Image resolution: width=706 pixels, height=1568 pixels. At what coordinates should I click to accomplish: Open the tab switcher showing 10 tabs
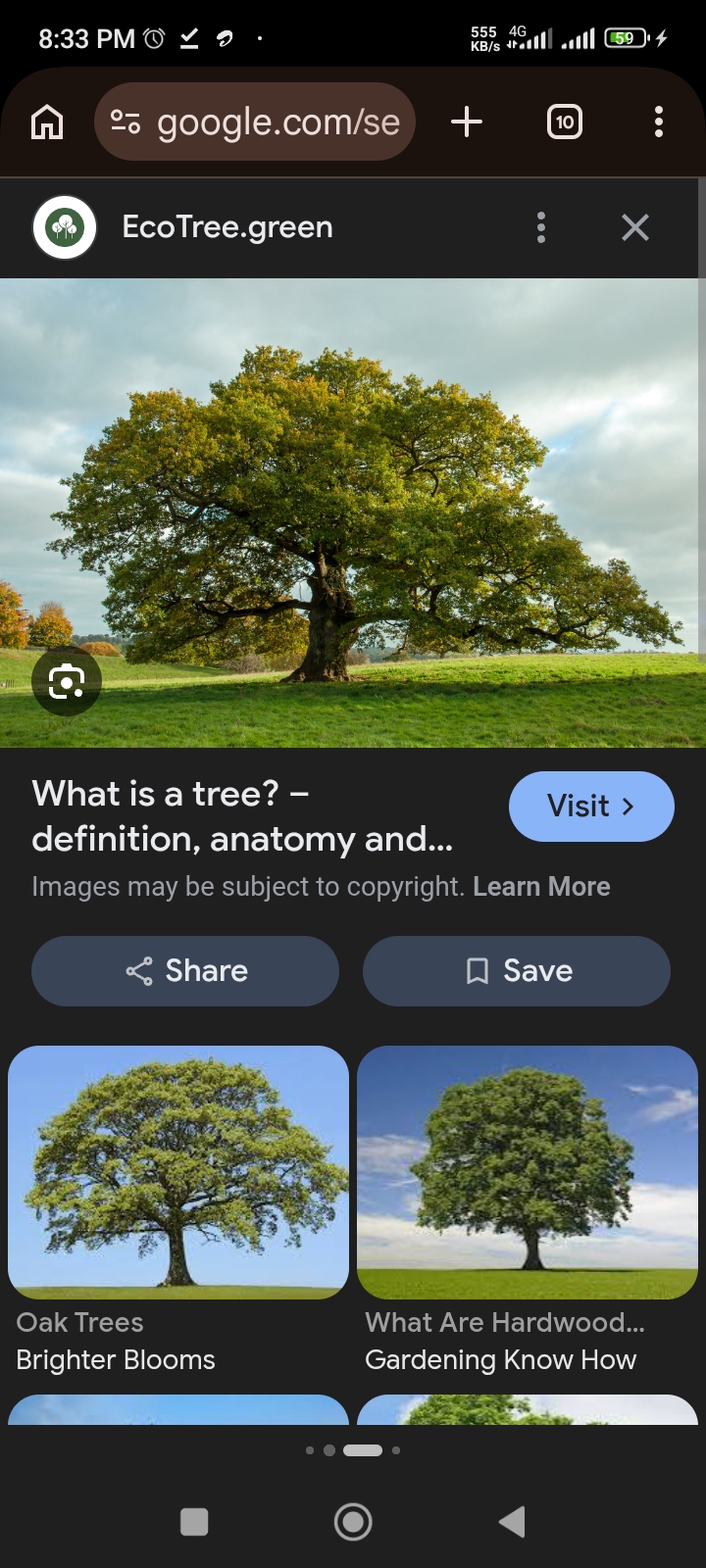tap(564, 122)
